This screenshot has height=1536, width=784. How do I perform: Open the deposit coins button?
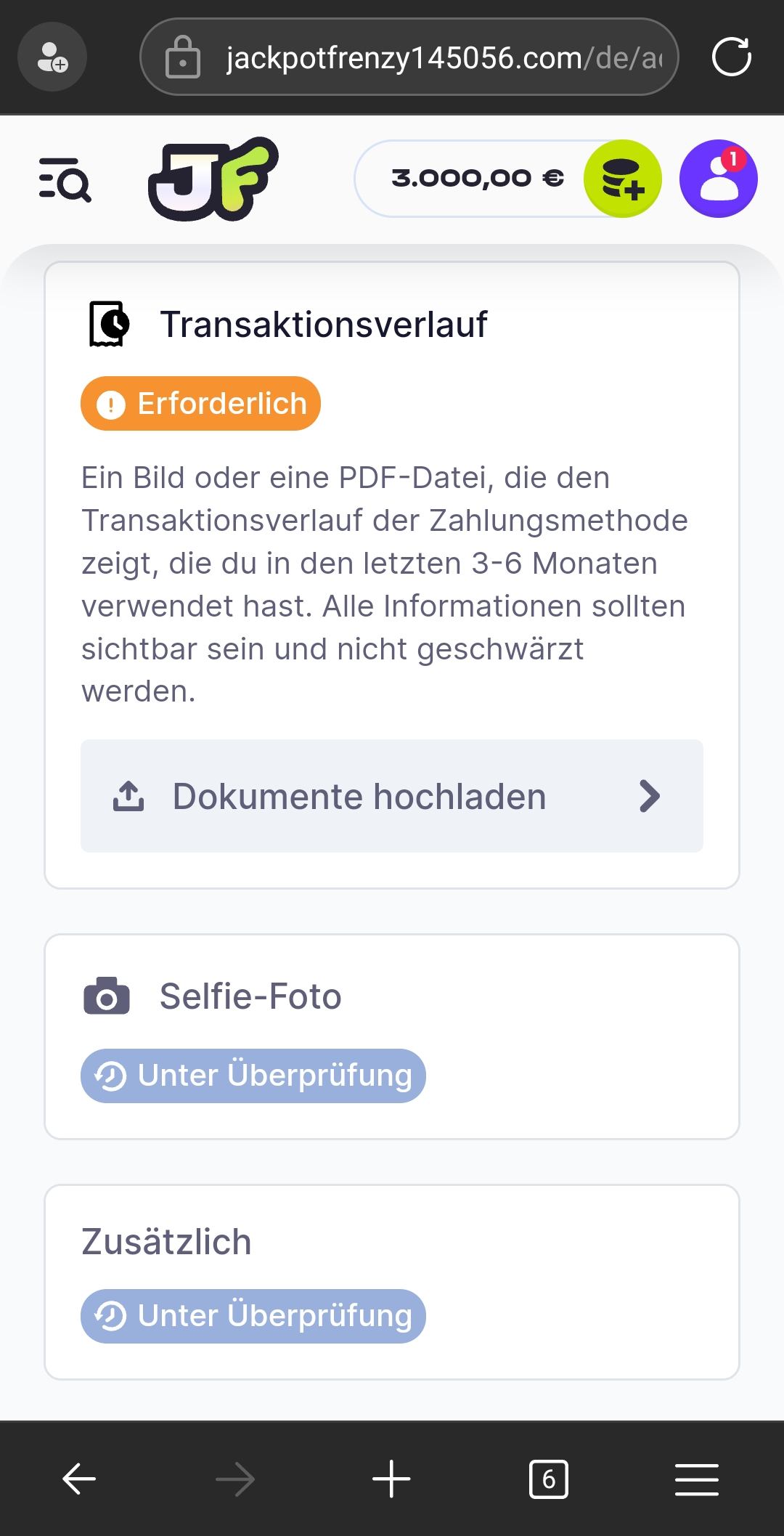pyautogui.click(x=622, y=179)
